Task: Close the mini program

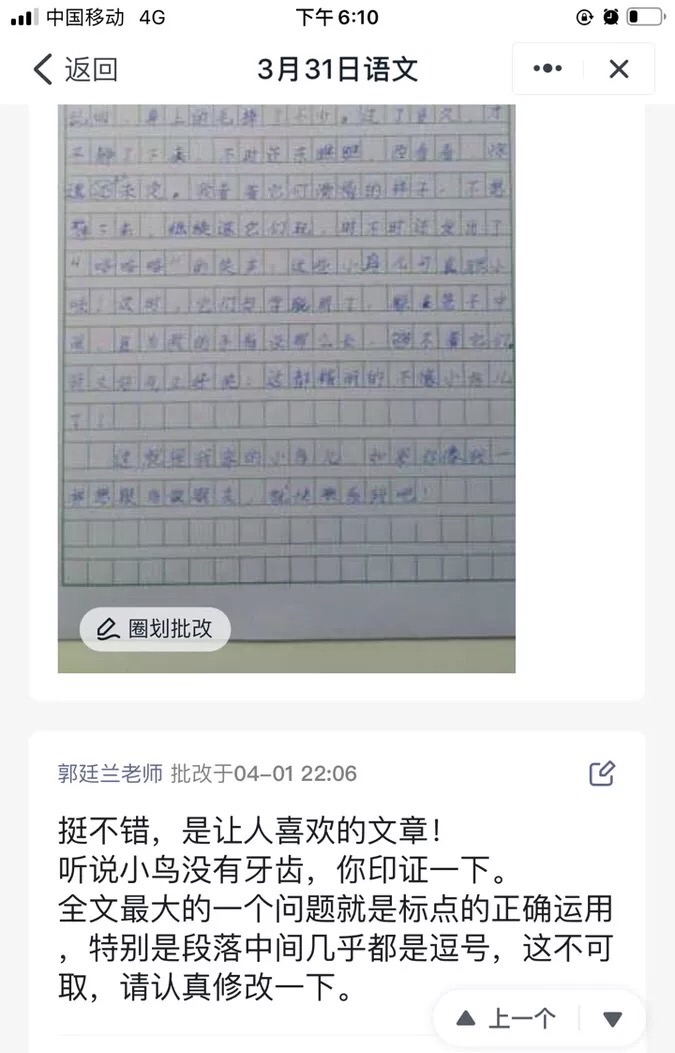Action: click(x=619, y=69)
